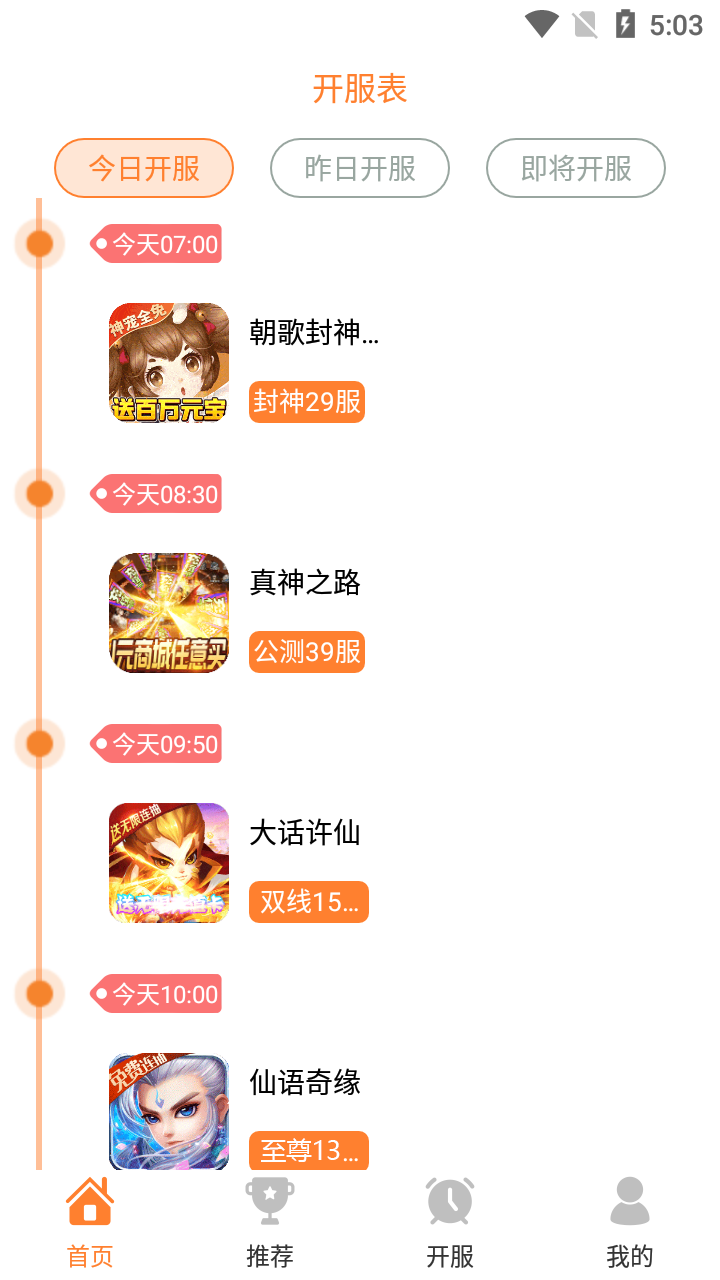The width and height of the screenshot is (720, 1280).
Task: Select the 今日开服 filter chip
Action: point(144,168)
